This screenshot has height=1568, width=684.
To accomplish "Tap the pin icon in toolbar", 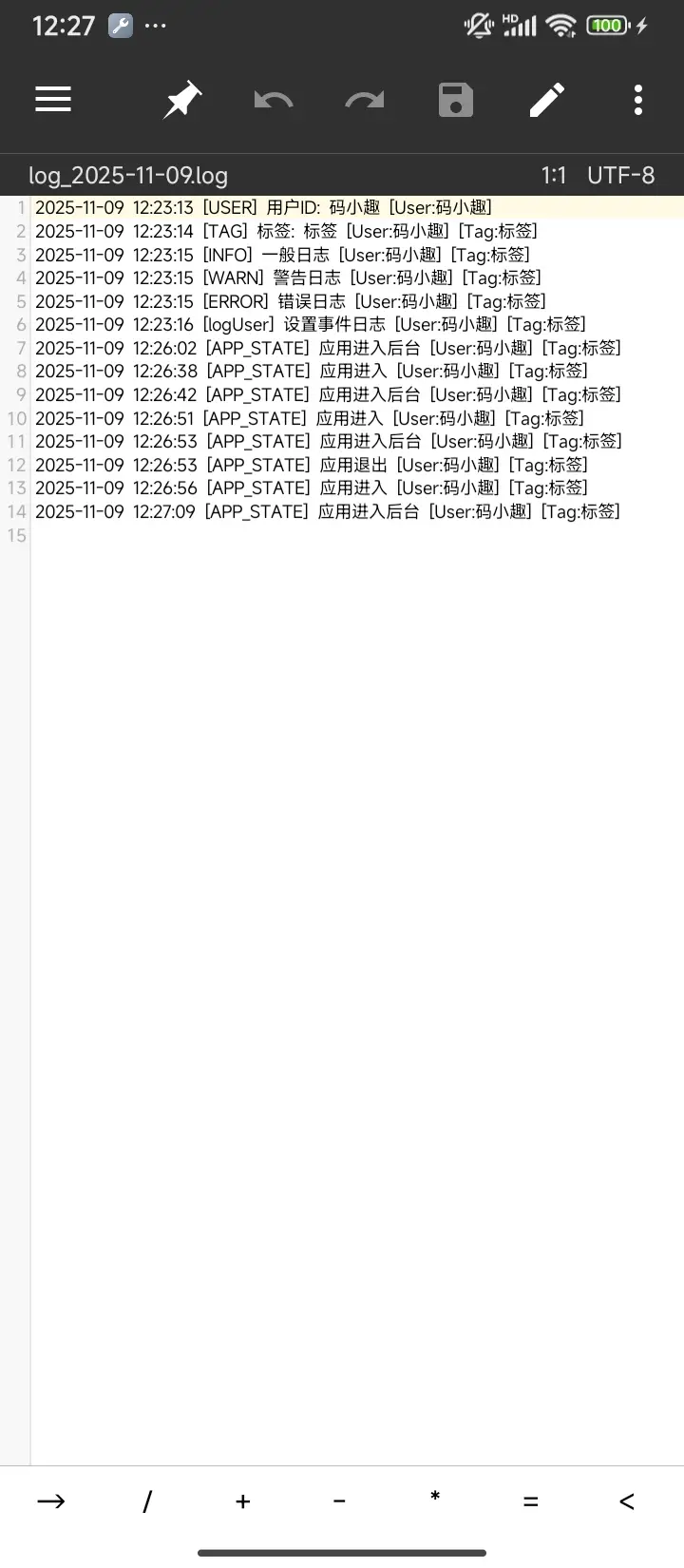I will (181, 100).
